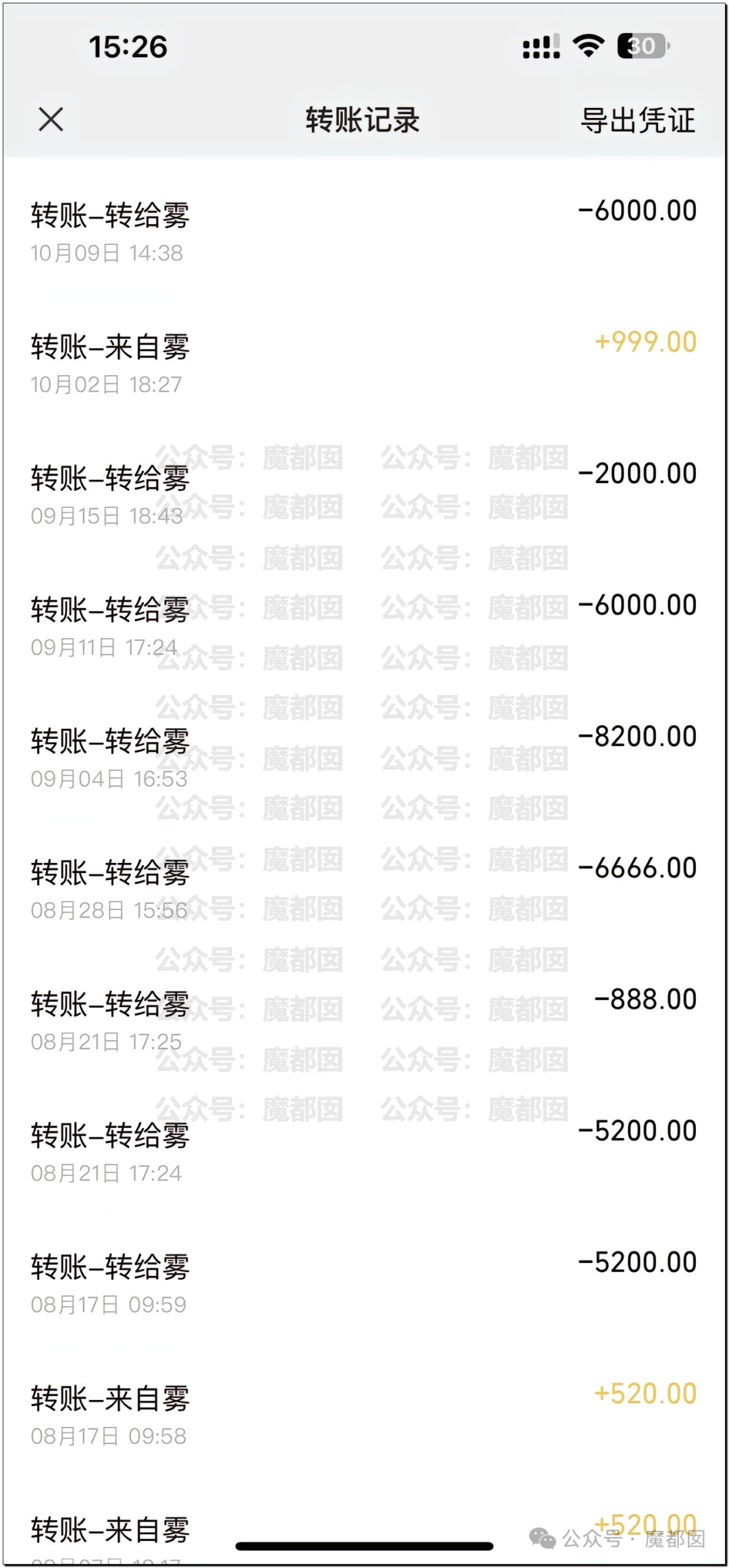Tap 导出凭证 to export the voucher
Image resolution: width=729 pixels, height=1568 pixels.
637,121
